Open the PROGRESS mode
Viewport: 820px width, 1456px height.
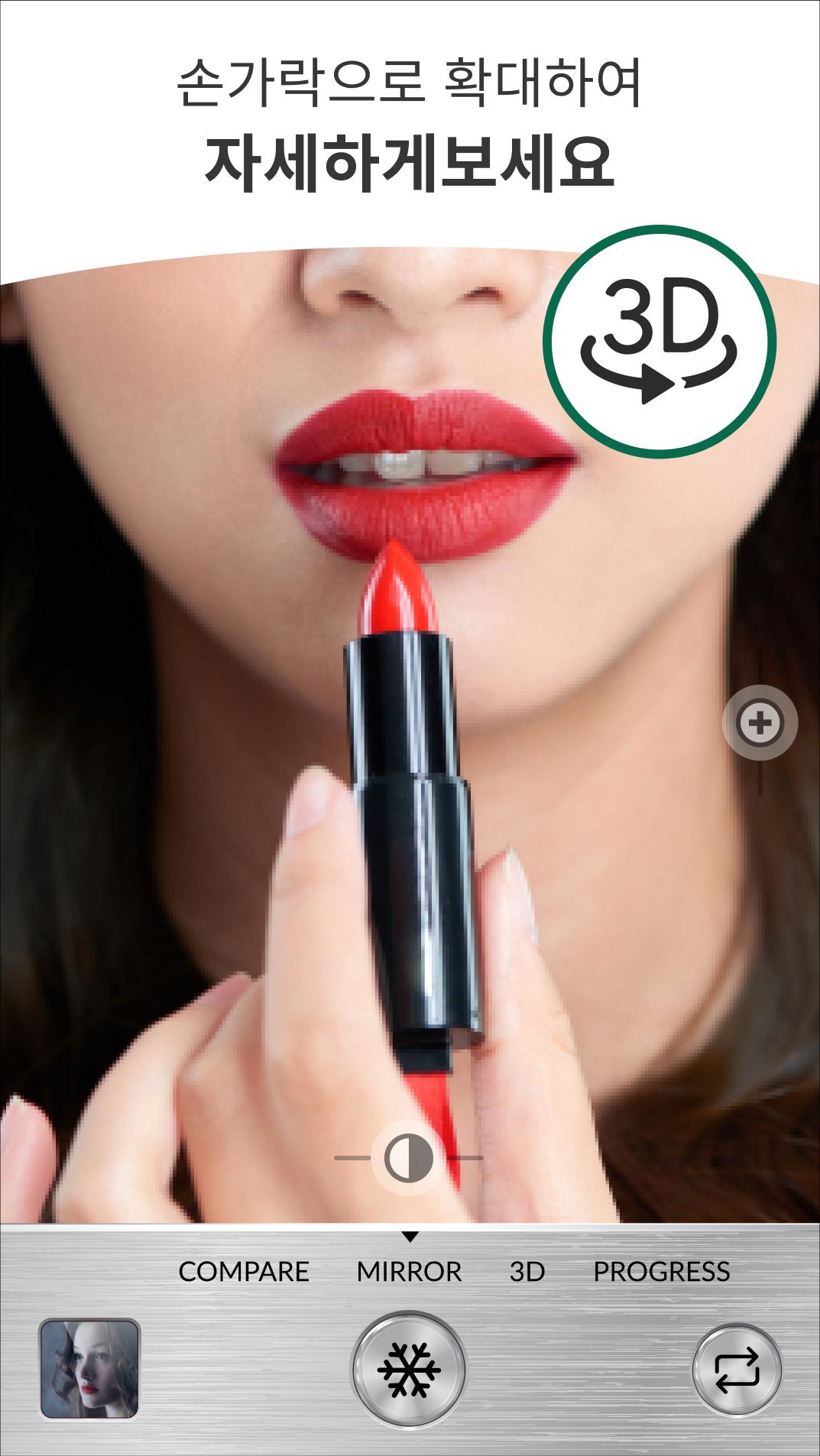(x=661, y=1271)
